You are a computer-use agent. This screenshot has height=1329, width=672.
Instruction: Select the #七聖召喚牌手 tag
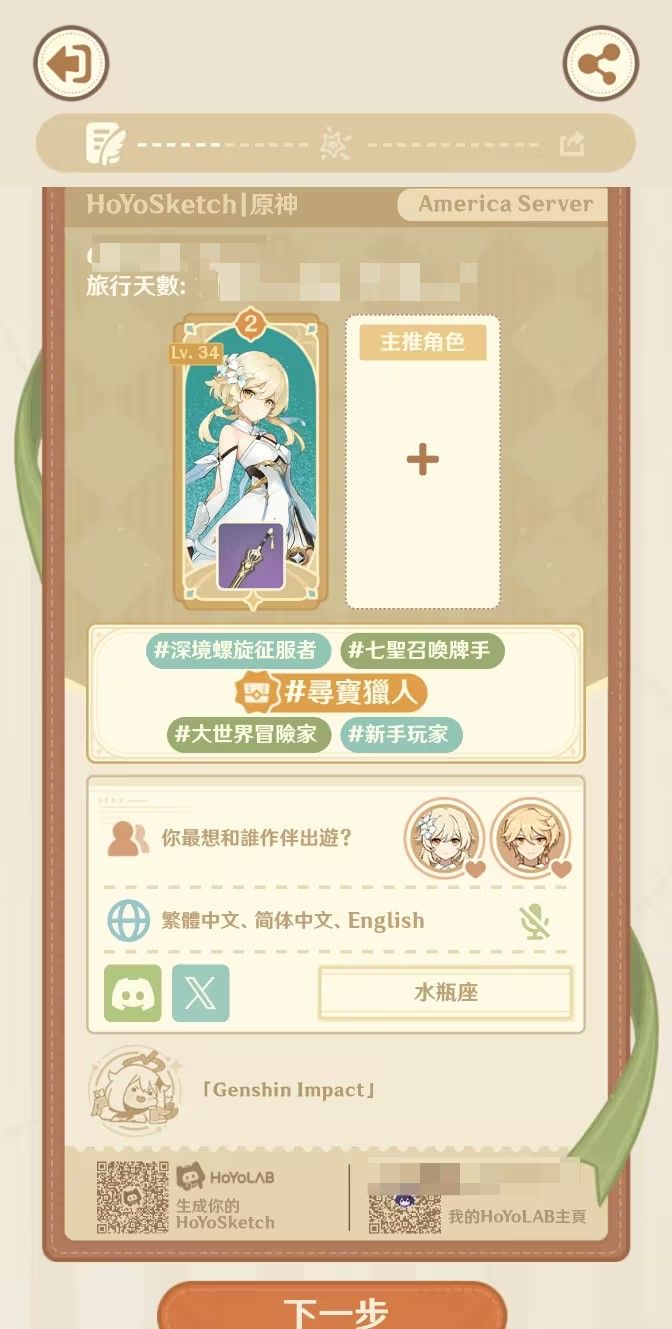pyautogui.click(x=422, y=651)
